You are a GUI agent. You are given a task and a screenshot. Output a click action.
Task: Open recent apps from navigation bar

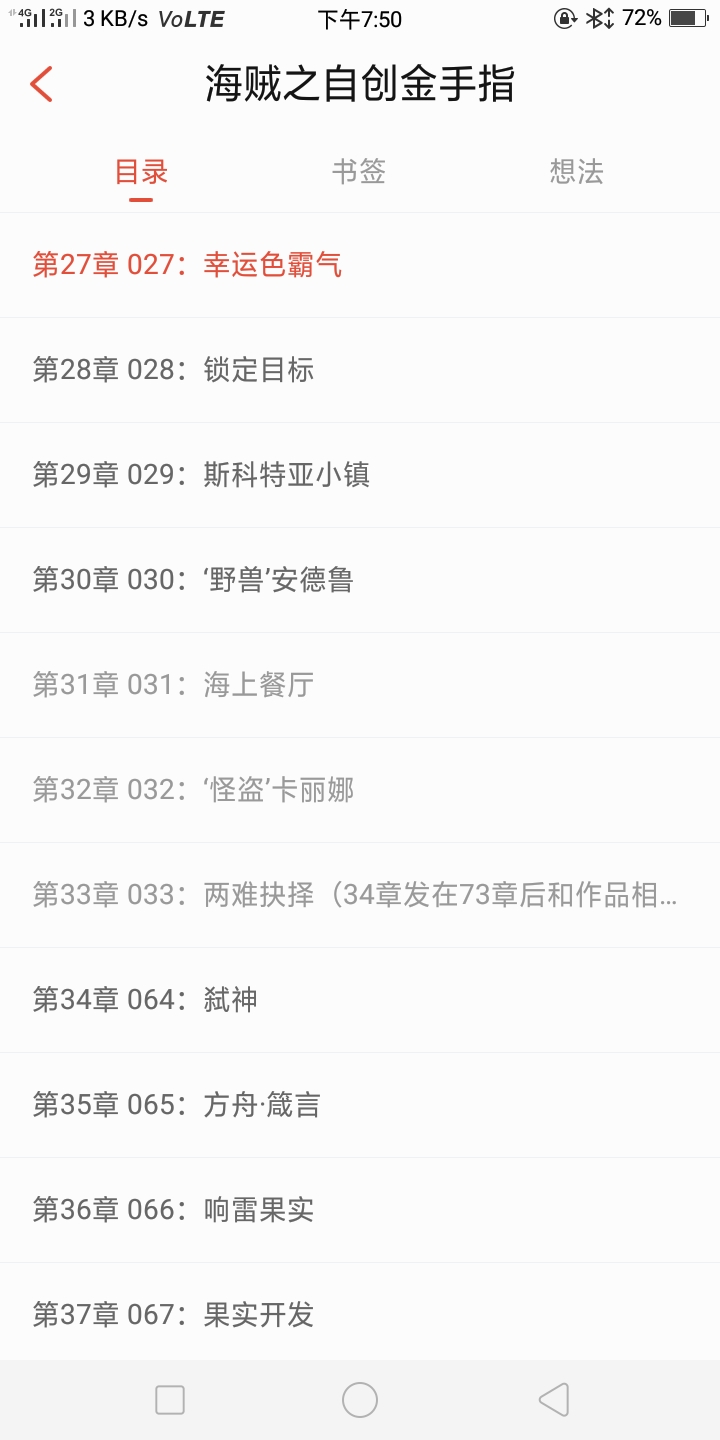pyautogui.click(x=170, y=1400)
